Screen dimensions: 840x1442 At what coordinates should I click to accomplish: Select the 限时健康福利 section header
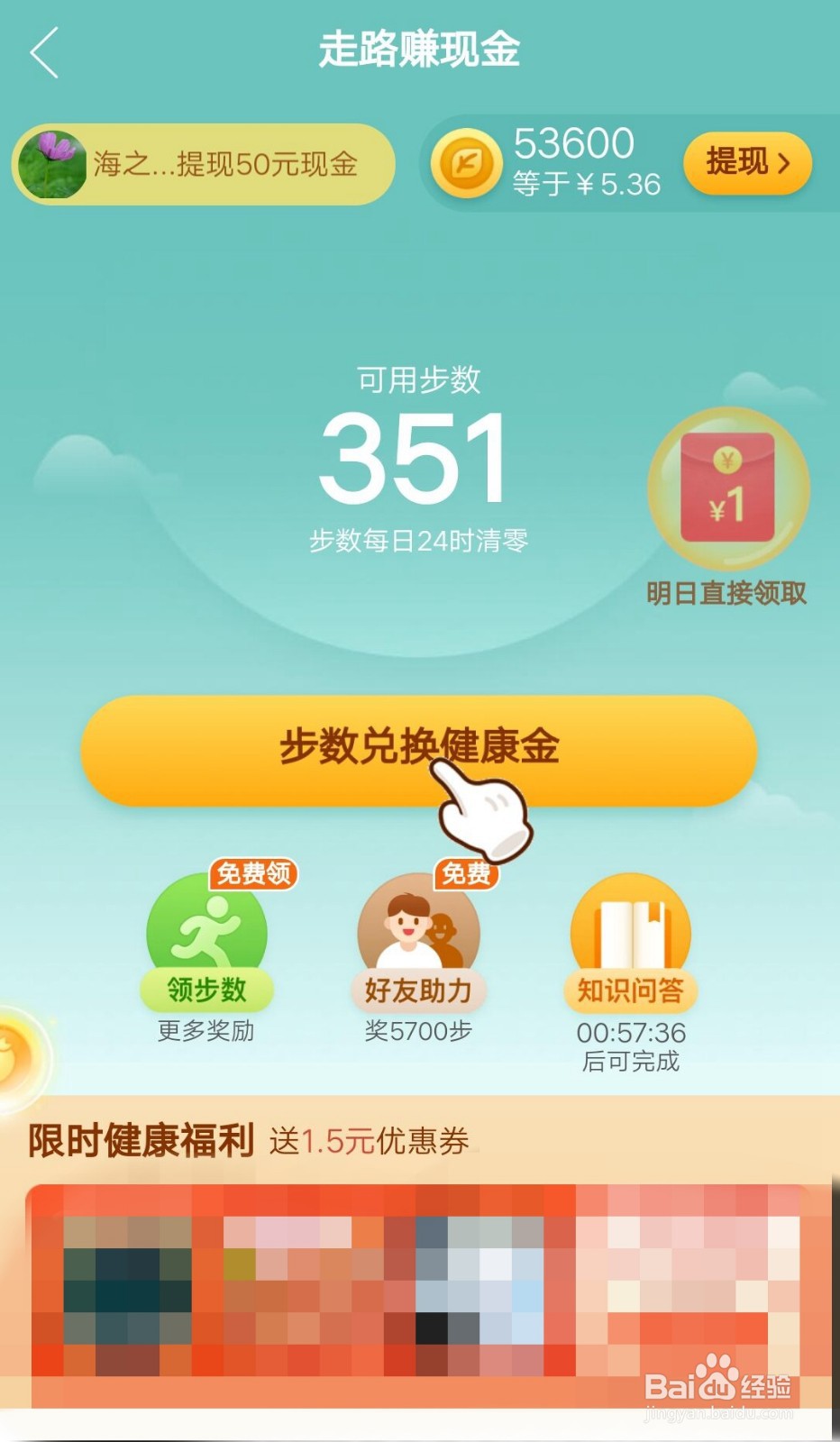[141, 1138]
